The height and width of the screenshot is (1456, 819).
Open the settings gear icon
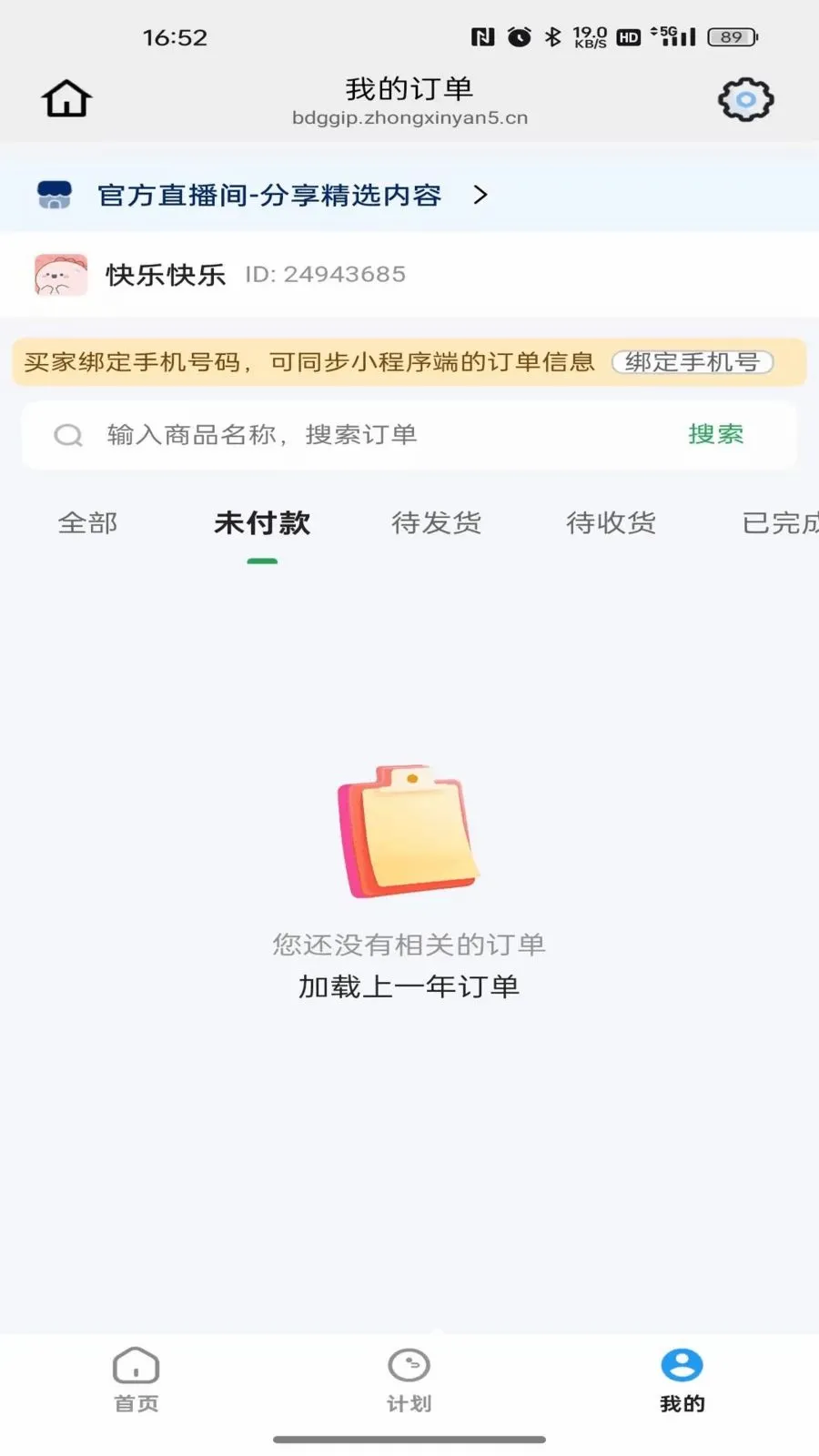[x=745, y=99]
